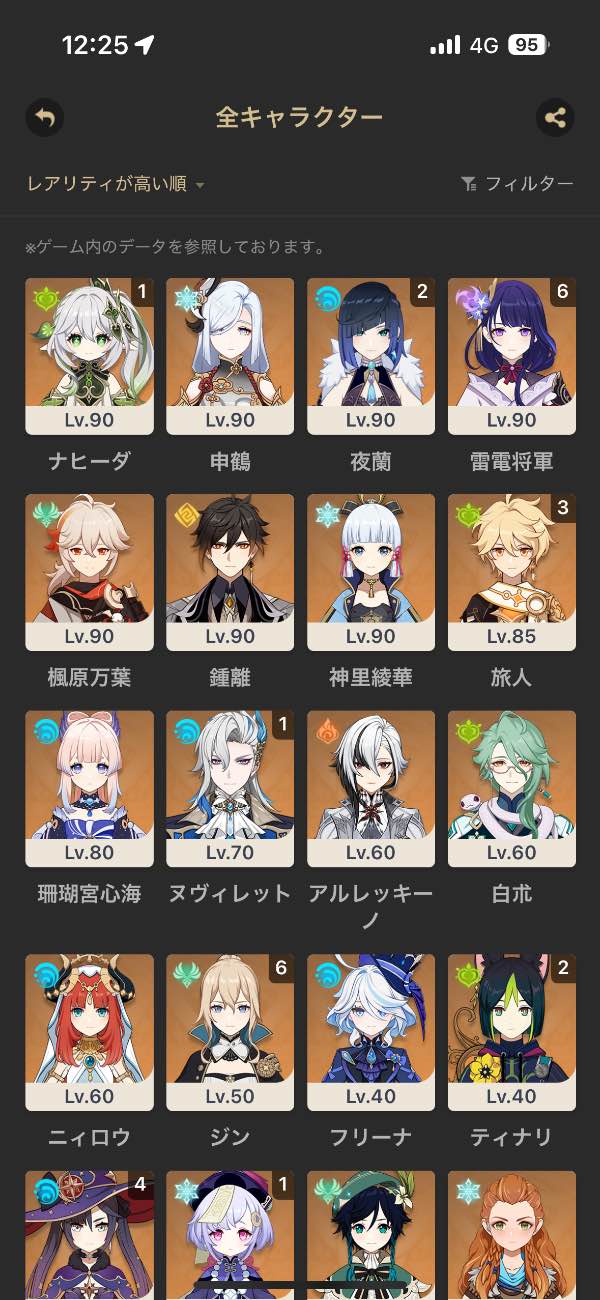
Task: Open ティナリ character details
Action: coord(512,1032)
